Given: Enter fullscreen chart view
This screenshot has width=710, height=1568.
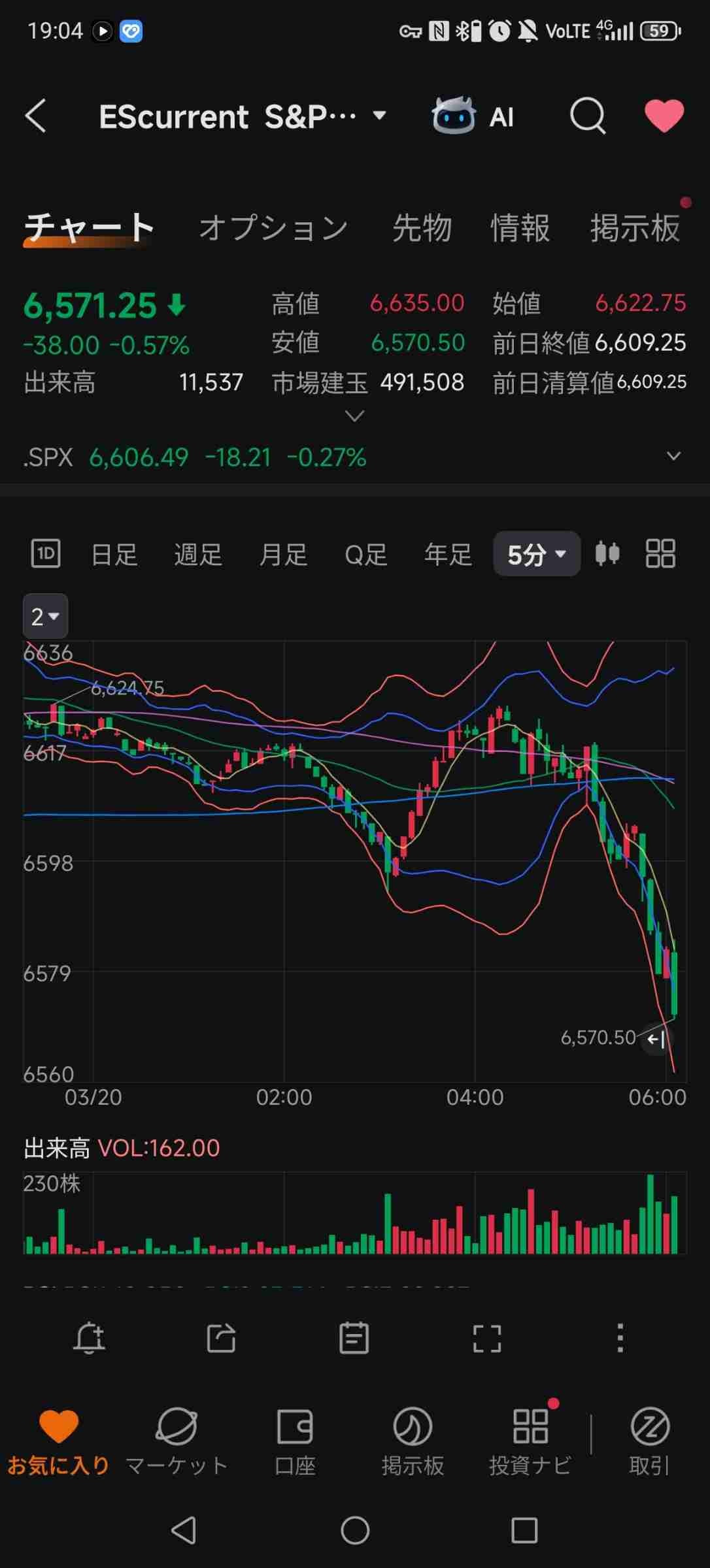Looking at the screenshot, I should [487, 1338].
